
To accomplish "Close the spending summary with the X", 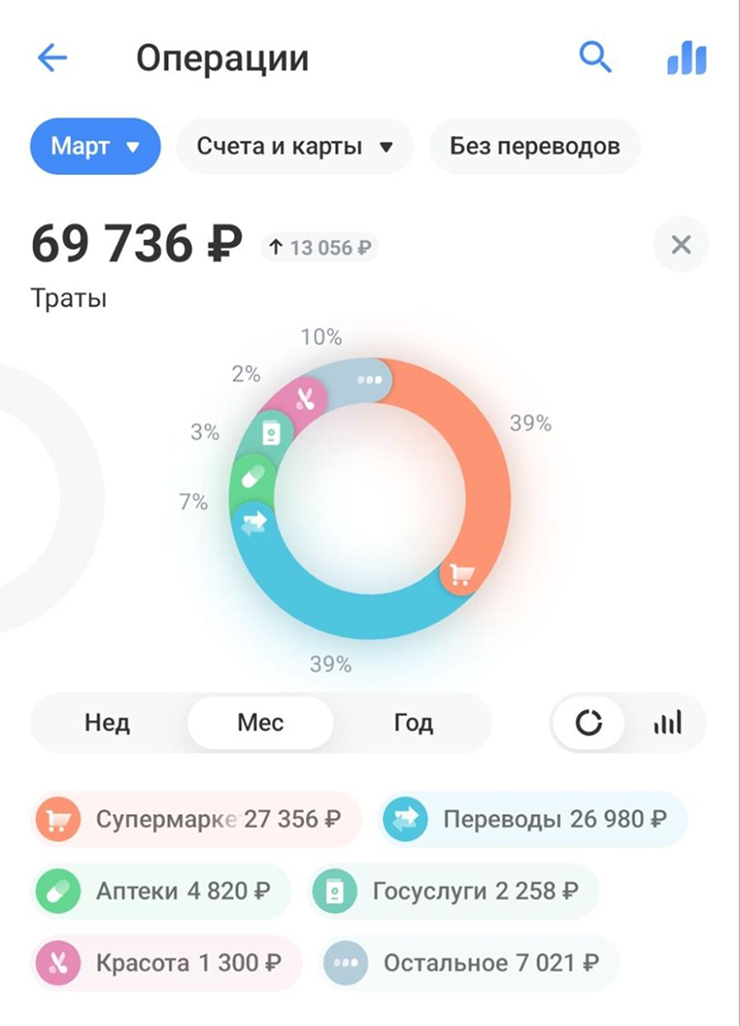I will tap(681, 244).
